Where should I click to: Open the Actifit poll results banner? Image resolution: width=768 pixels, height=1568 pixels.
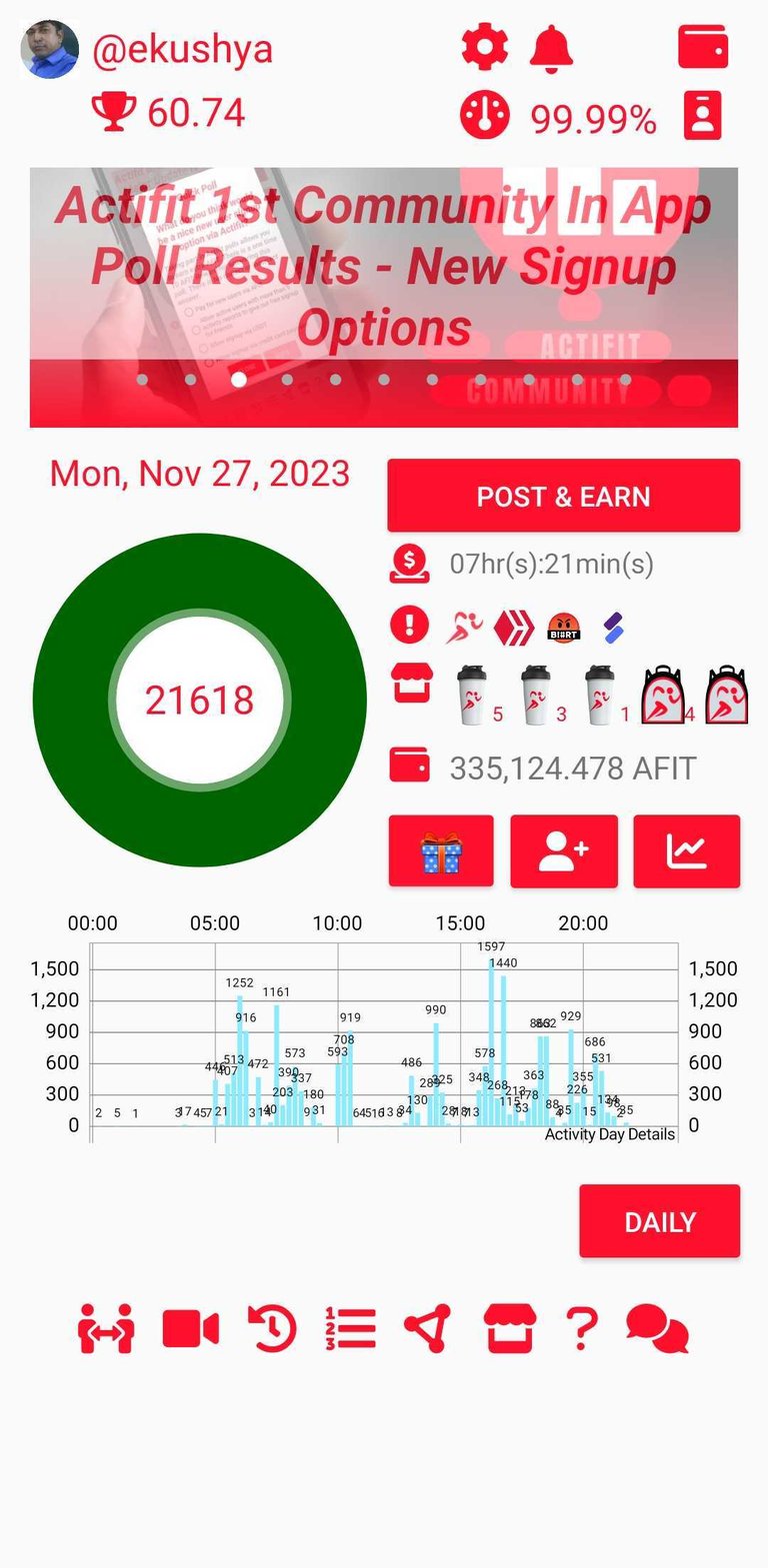tap(384, 297)
